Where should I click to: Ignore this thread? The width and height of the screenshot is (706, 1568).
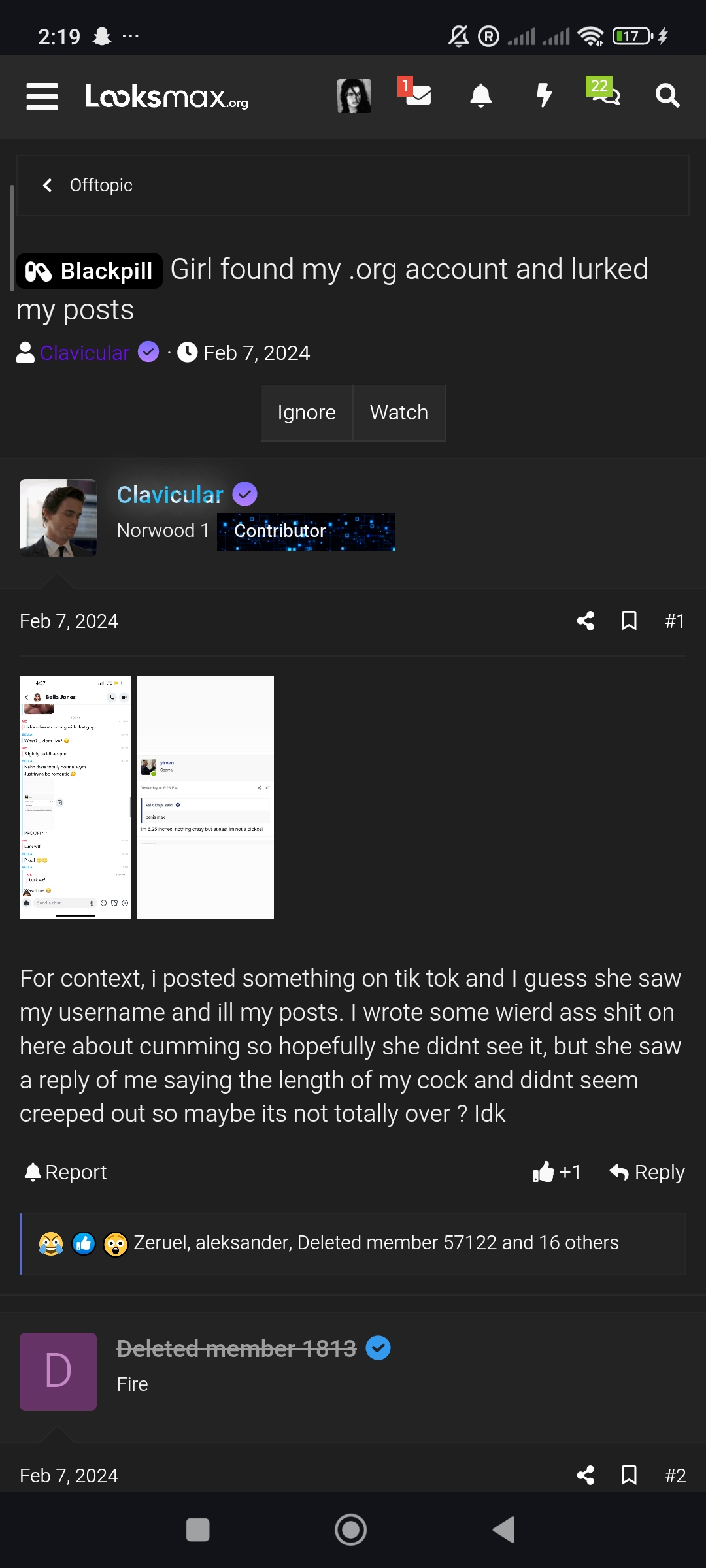click(307, 413)
